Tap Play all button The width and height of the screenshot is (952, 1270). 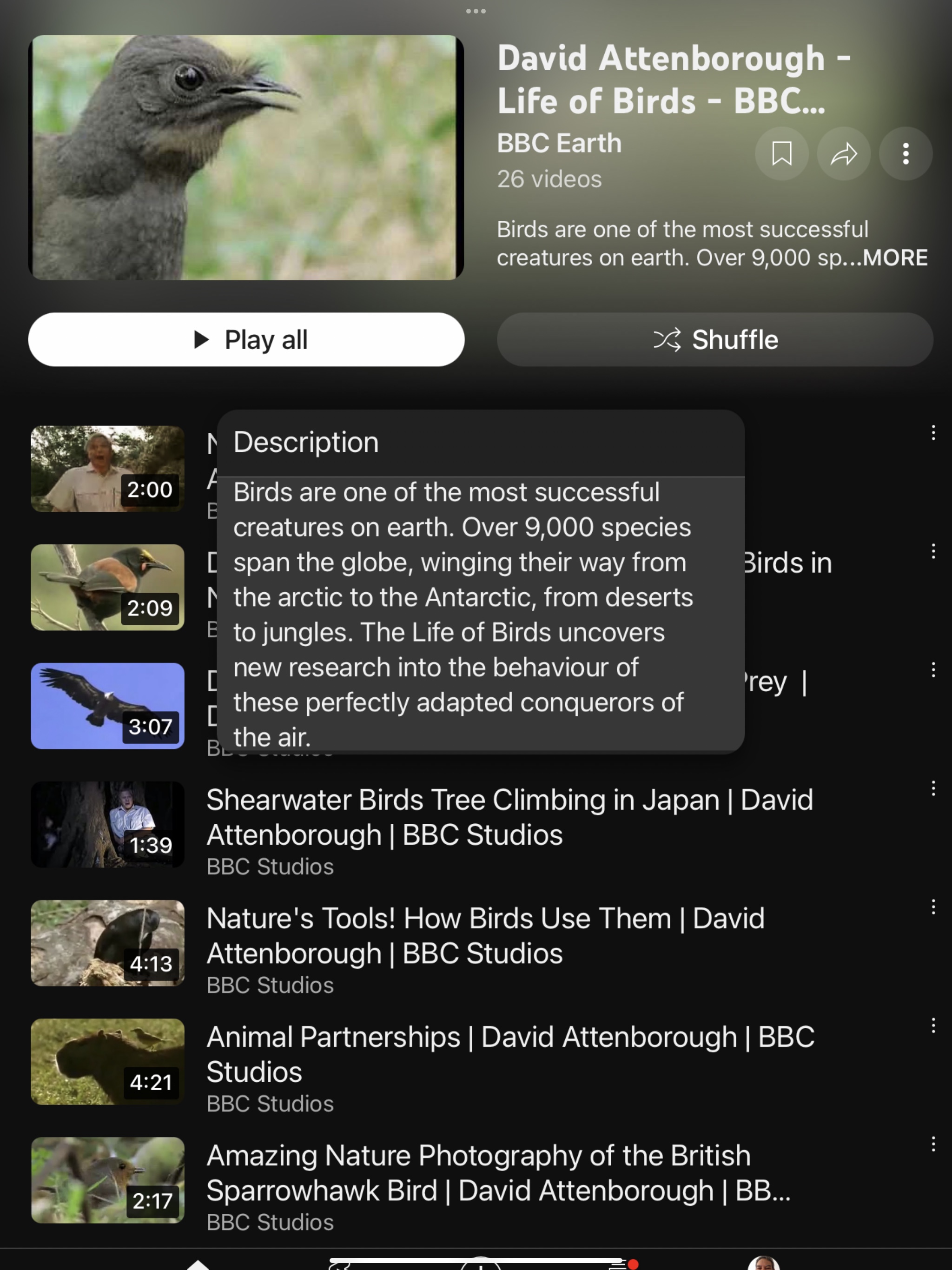tap(246, 339)
